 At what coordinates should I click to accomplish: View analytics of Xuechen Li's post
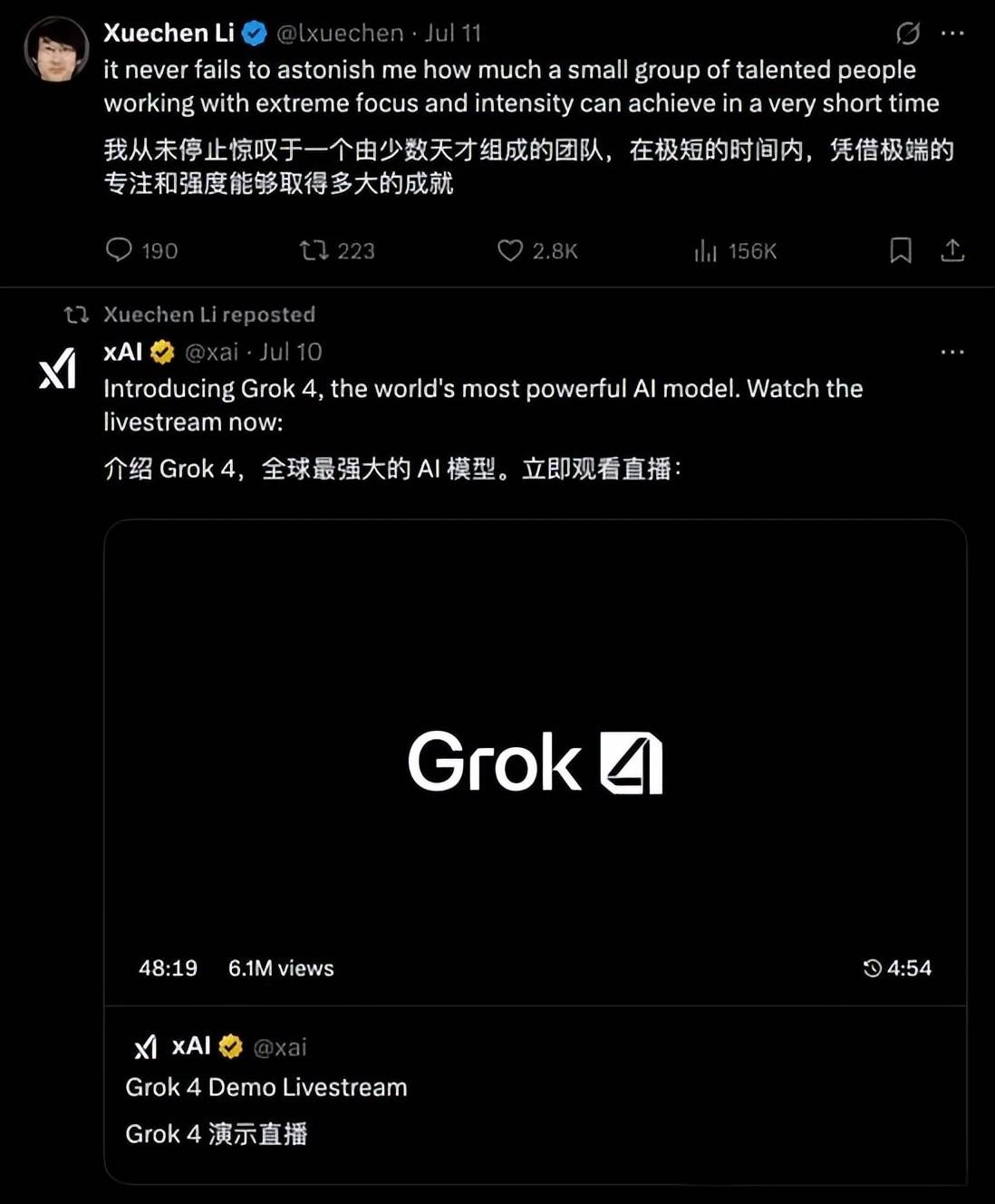coord(705,250)
